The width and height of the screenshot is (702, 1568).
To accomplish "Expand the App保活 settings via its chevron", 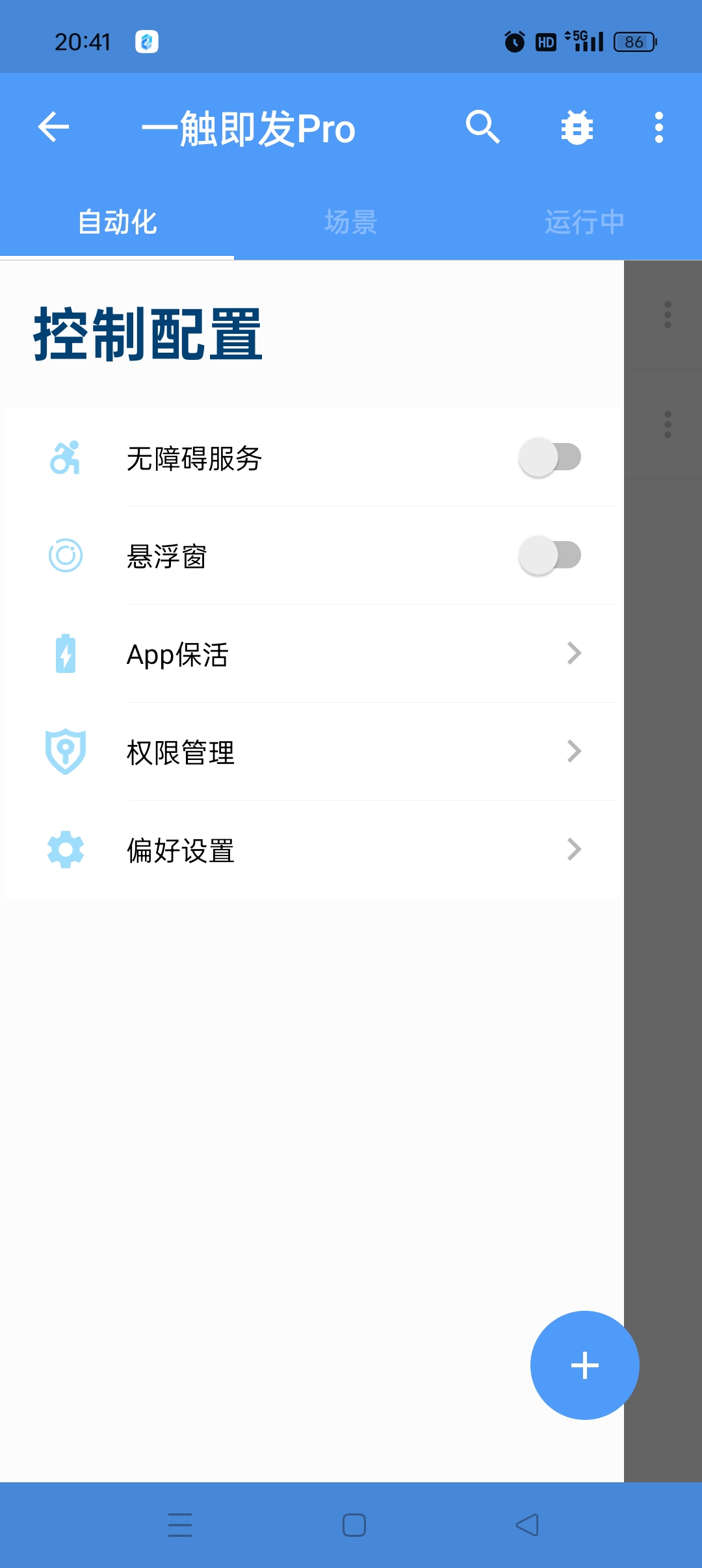I will point(574,653).
